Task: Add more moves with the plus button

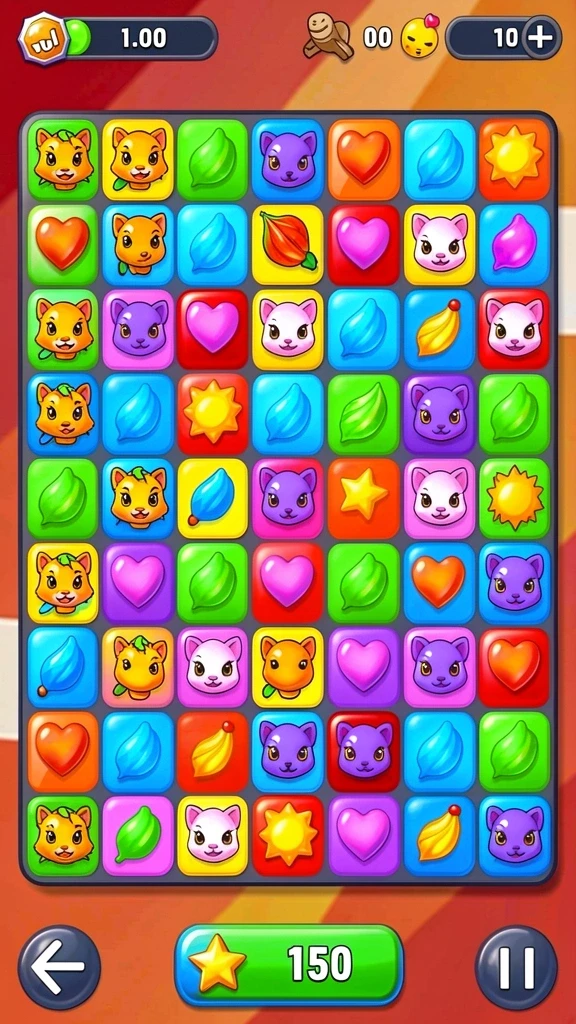Action: click(540, 38)
